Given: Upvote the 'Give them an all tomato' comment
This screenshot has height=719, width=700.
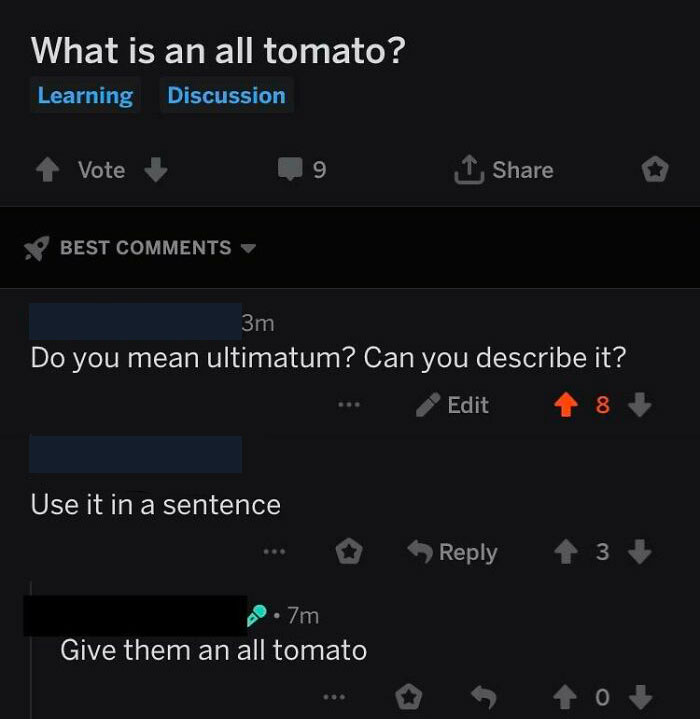Looking at the screenshot, I should [567, 697].
